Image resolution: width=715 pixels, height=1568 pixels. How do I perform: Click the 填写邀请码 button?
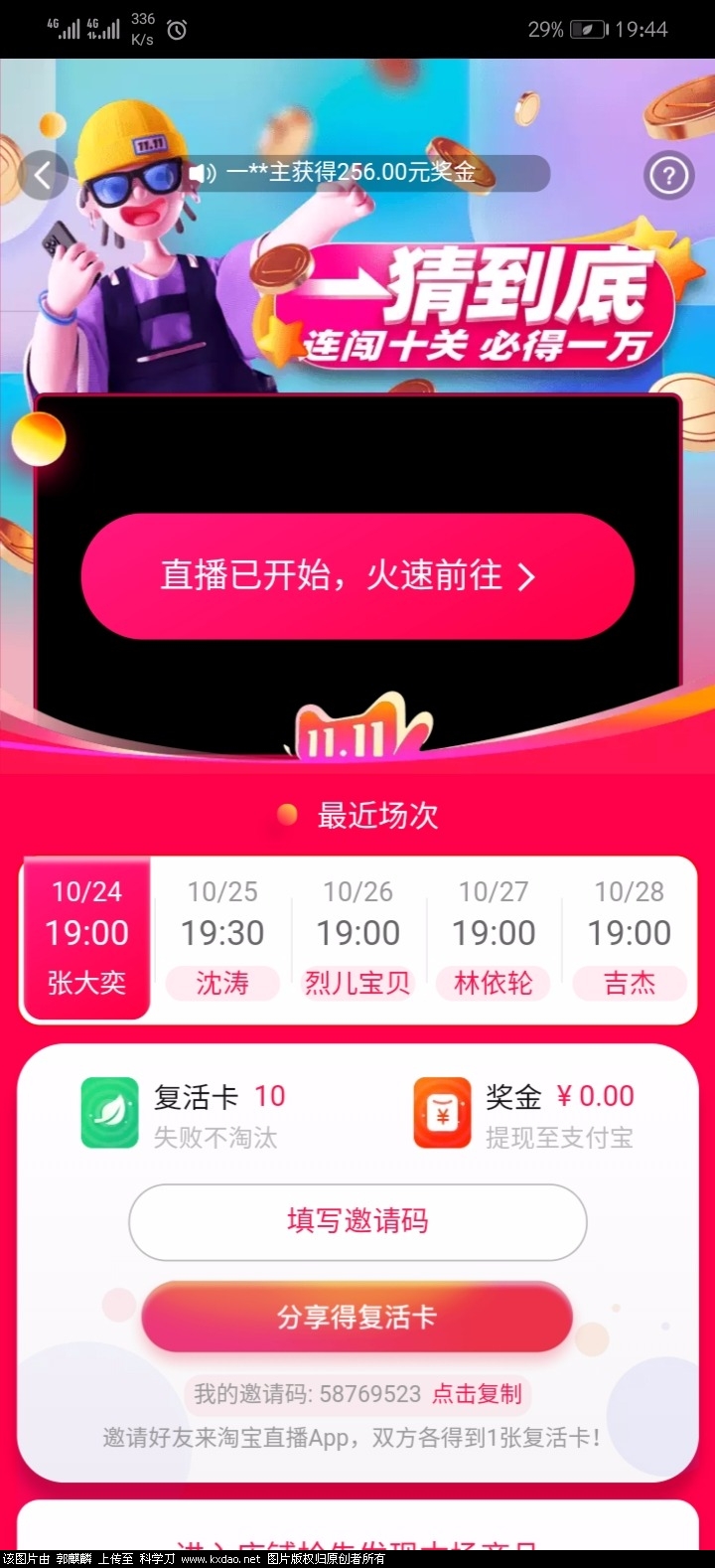pyautogui.click(x=357, y=1222)
